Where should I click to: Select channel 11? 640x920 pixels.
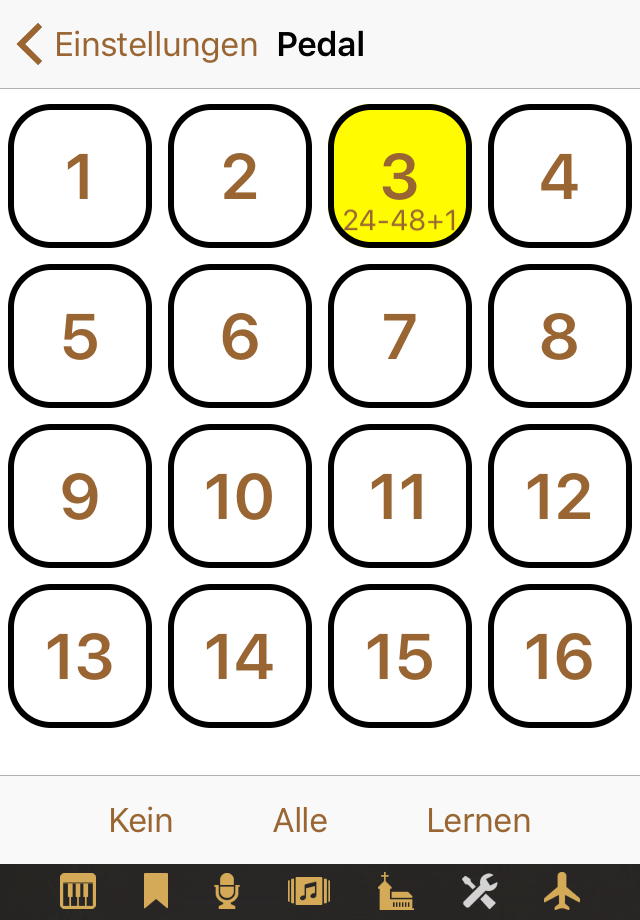tap(400, 496)
